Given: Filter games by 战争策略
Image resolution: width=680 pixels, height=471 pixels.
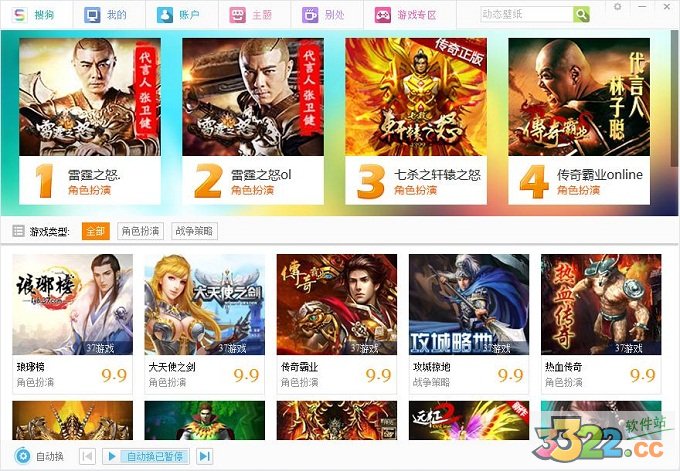Looking at the screenshot, I should pos(194,231).
